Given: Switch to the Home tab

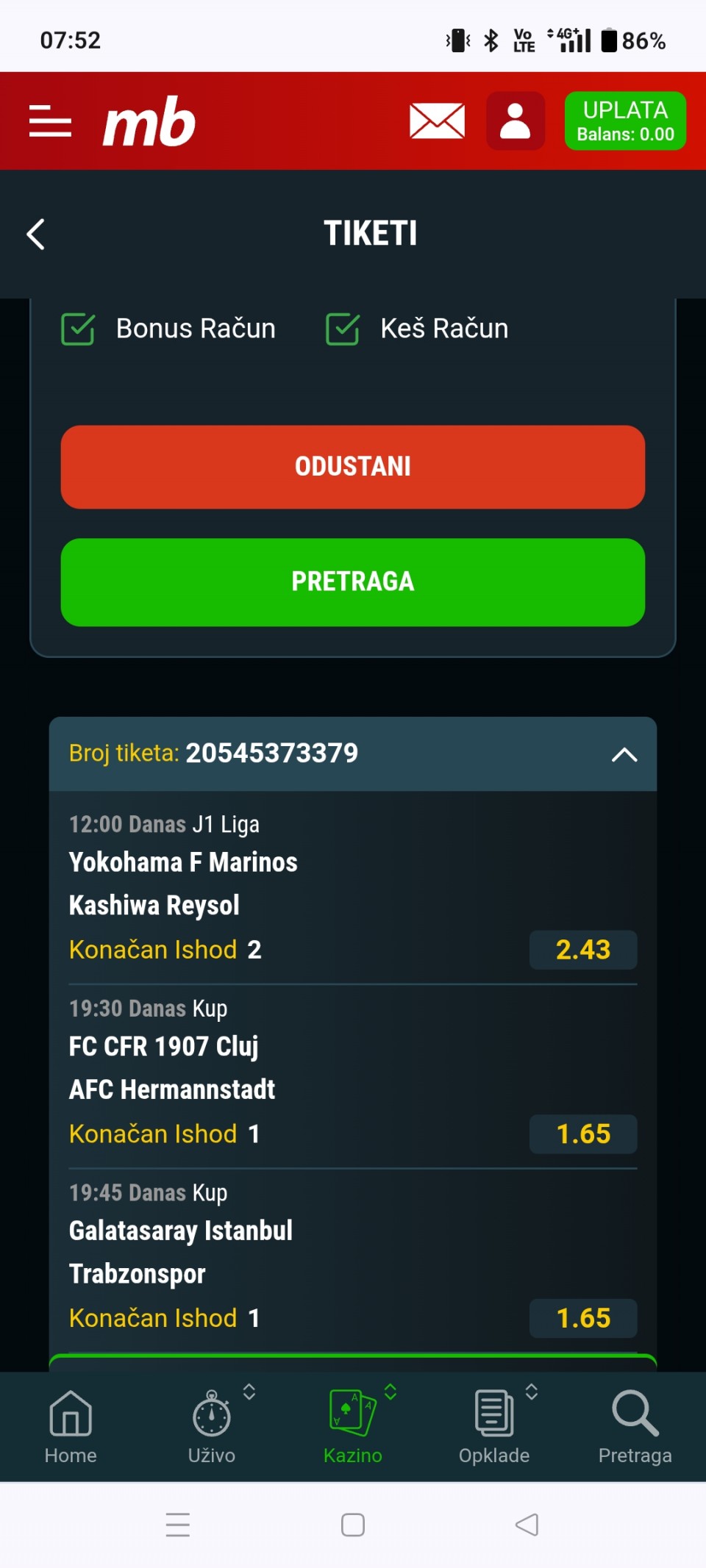Looking at the screenshot, I should point(71,1427).
